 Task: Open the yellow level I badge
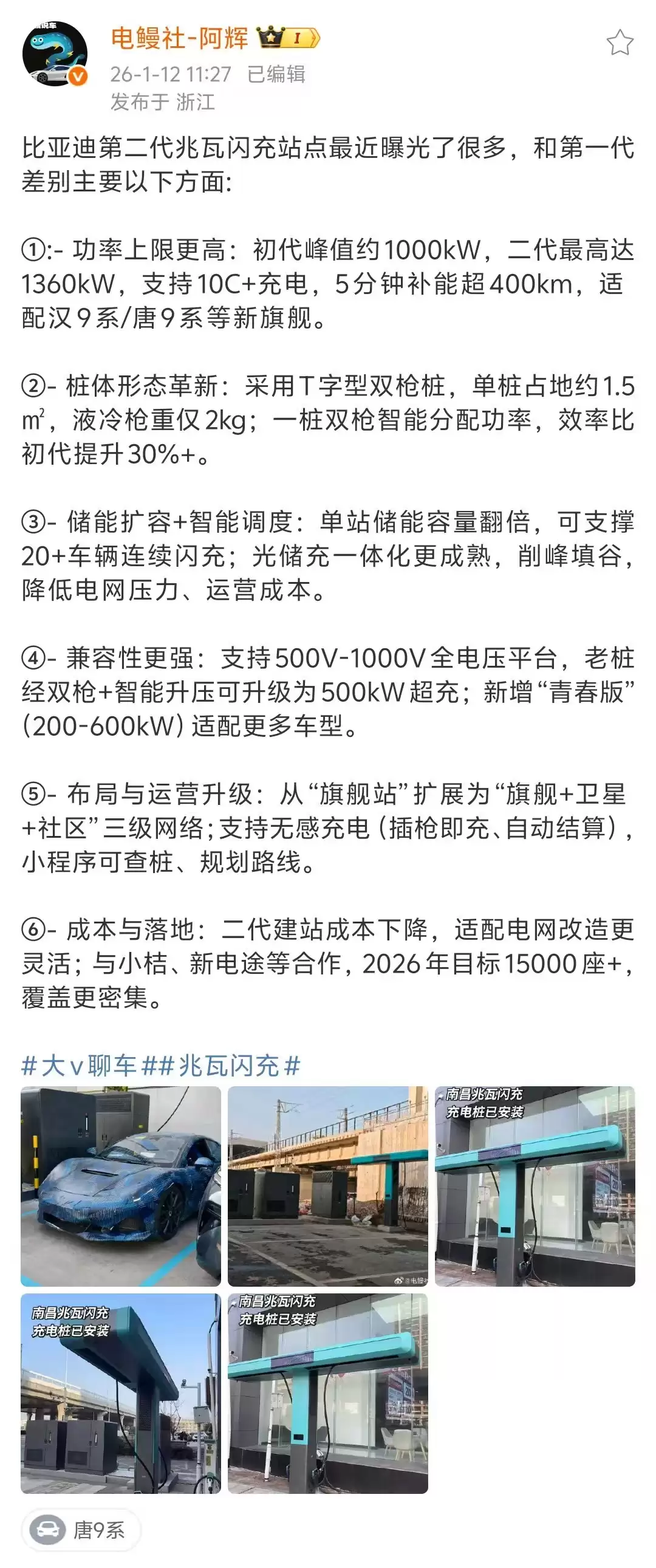(298, 38)
